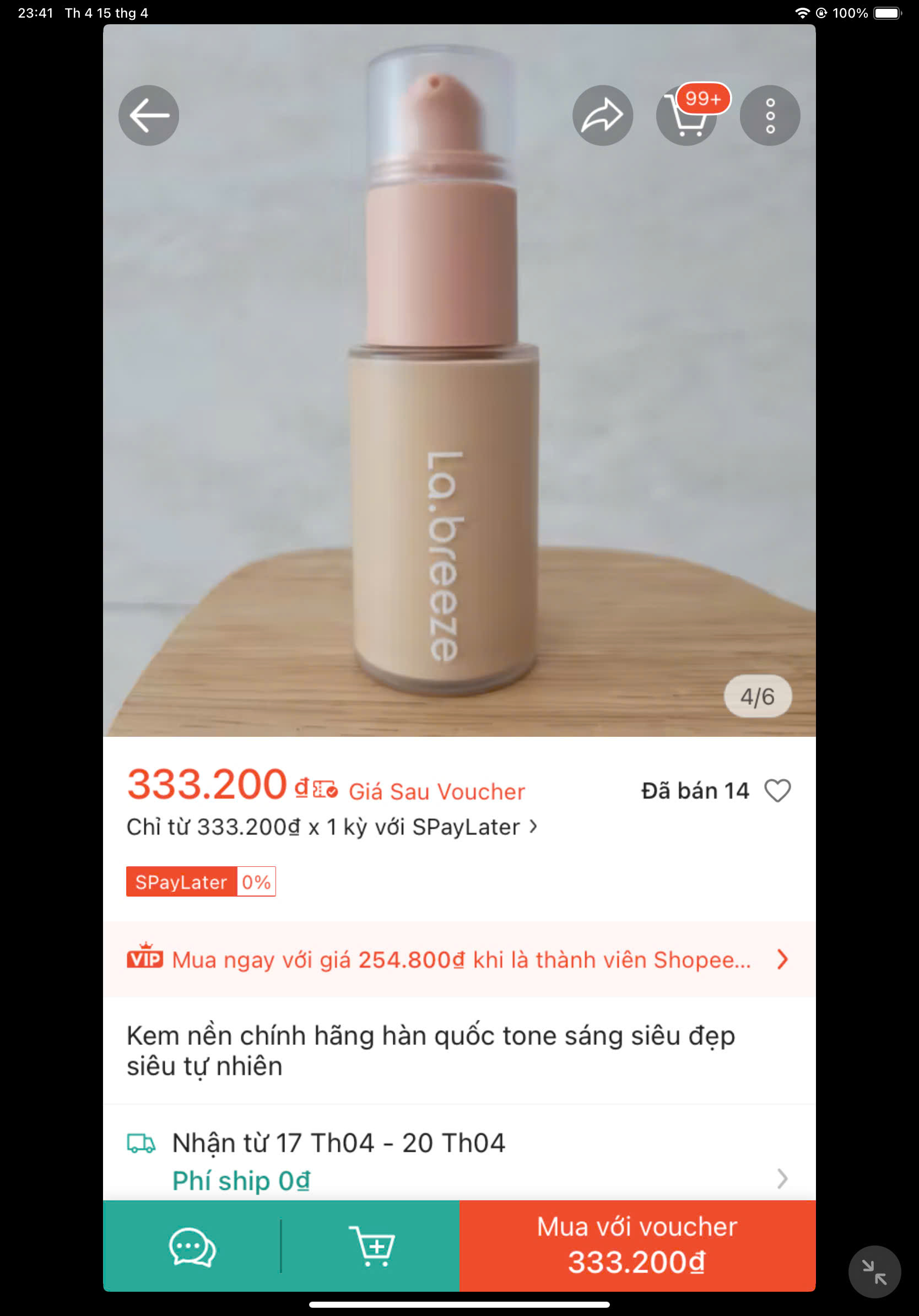The width and height of the screenshot is (919, 1316).
Task: Add this item to cart
Action: tap(371, 1246)
